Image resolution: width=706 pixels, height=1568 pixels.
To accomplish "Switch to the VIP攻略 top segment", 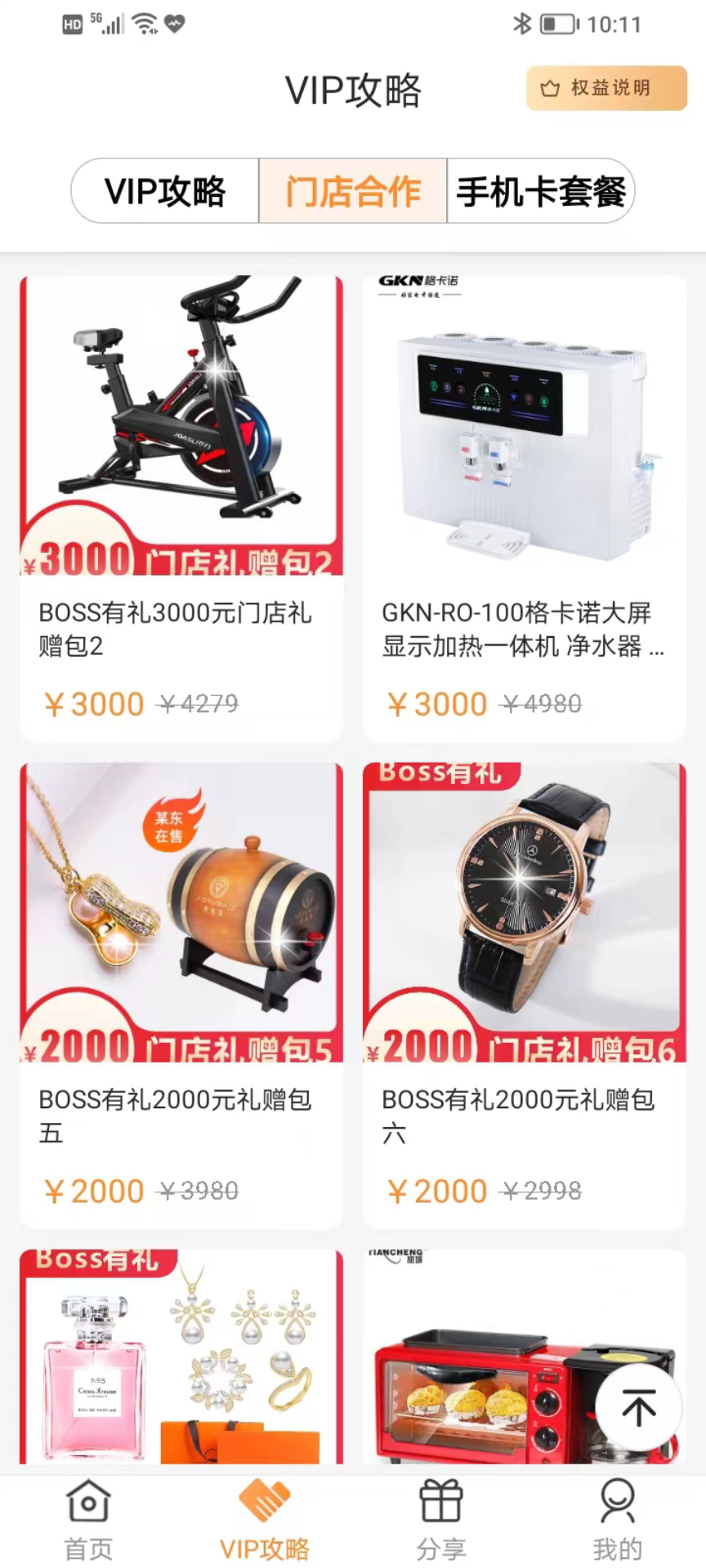I will [165, 191].
